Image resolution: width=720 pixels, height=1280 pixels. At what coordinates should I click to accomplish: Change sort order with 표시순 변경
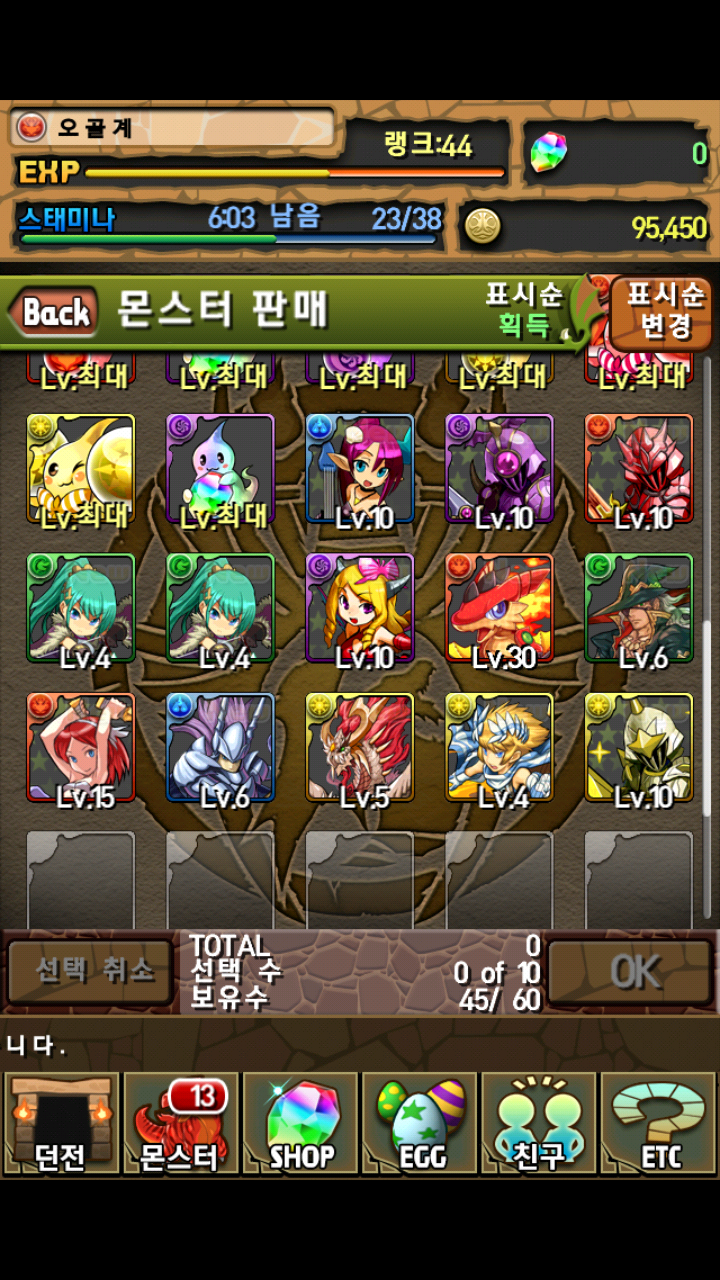pyautogui.click(x=663, y=311)
